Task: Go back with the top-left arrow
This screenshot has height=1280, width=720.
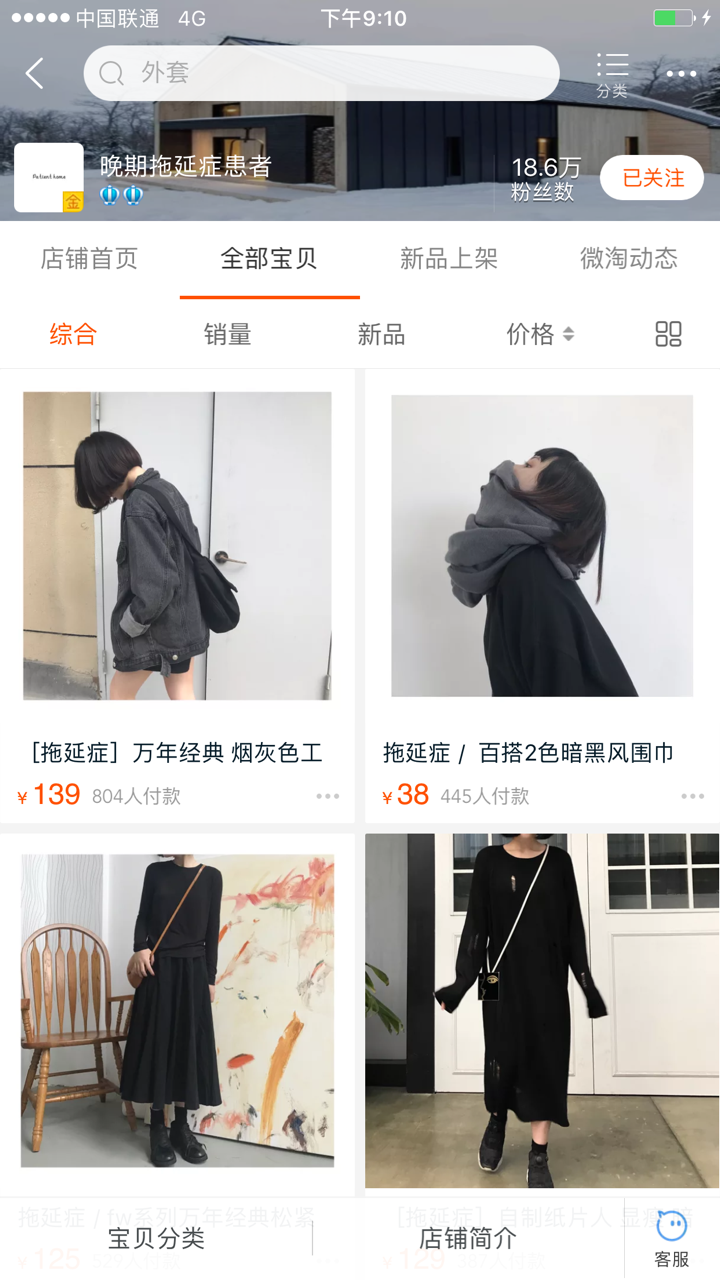Action: (x=35, y=73)
